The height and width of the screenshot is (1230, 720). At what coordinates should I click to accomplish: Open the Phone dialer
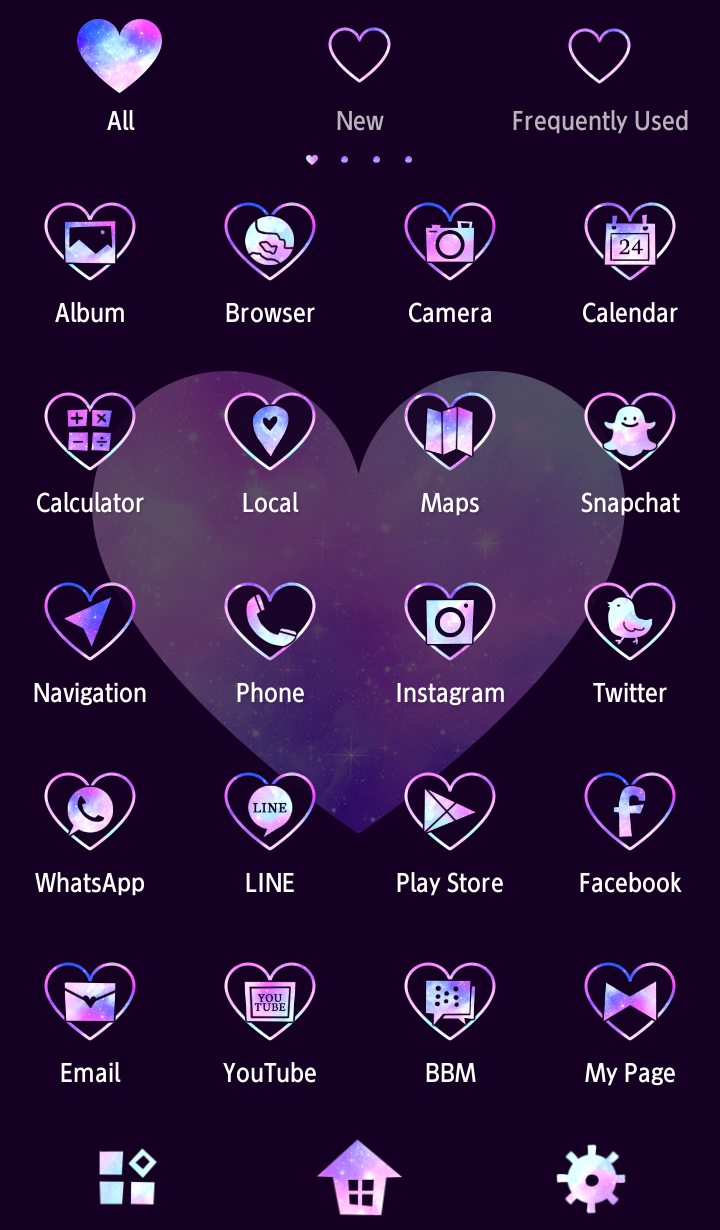click(270, 620)
